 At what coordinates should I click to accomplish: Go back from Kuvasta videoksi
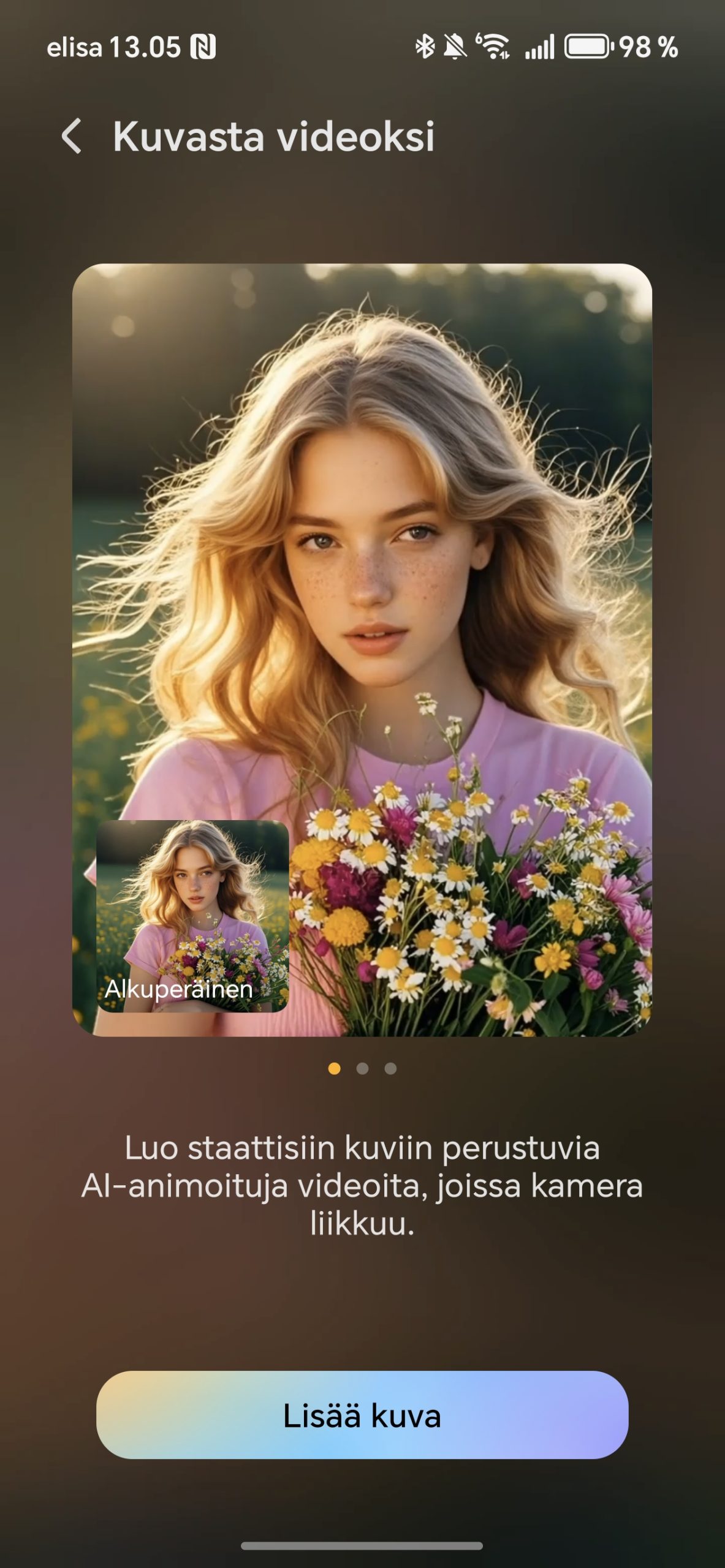point(72,136)
